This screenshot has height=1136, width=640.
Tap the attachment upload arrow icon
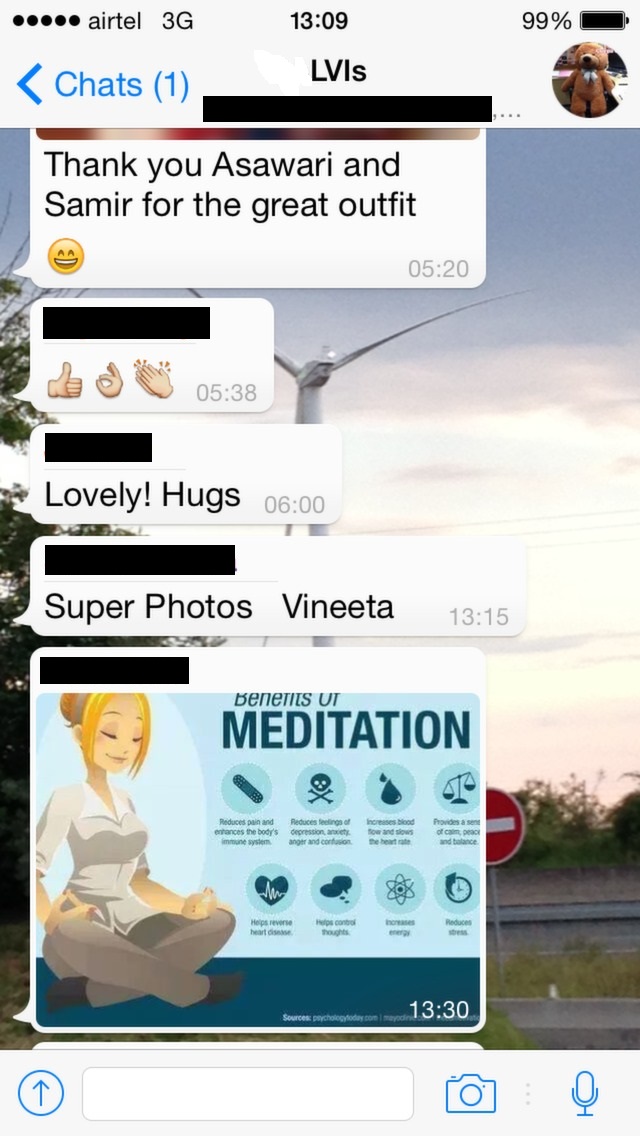41,1094
